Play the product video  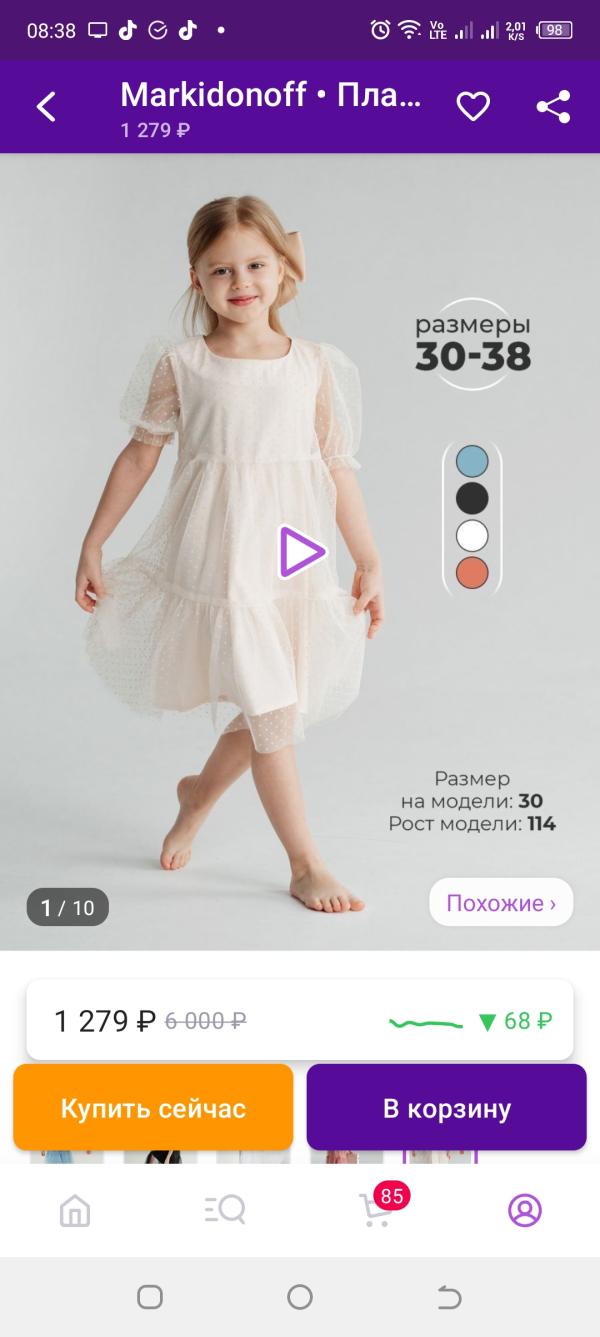[x=300, y=551]
